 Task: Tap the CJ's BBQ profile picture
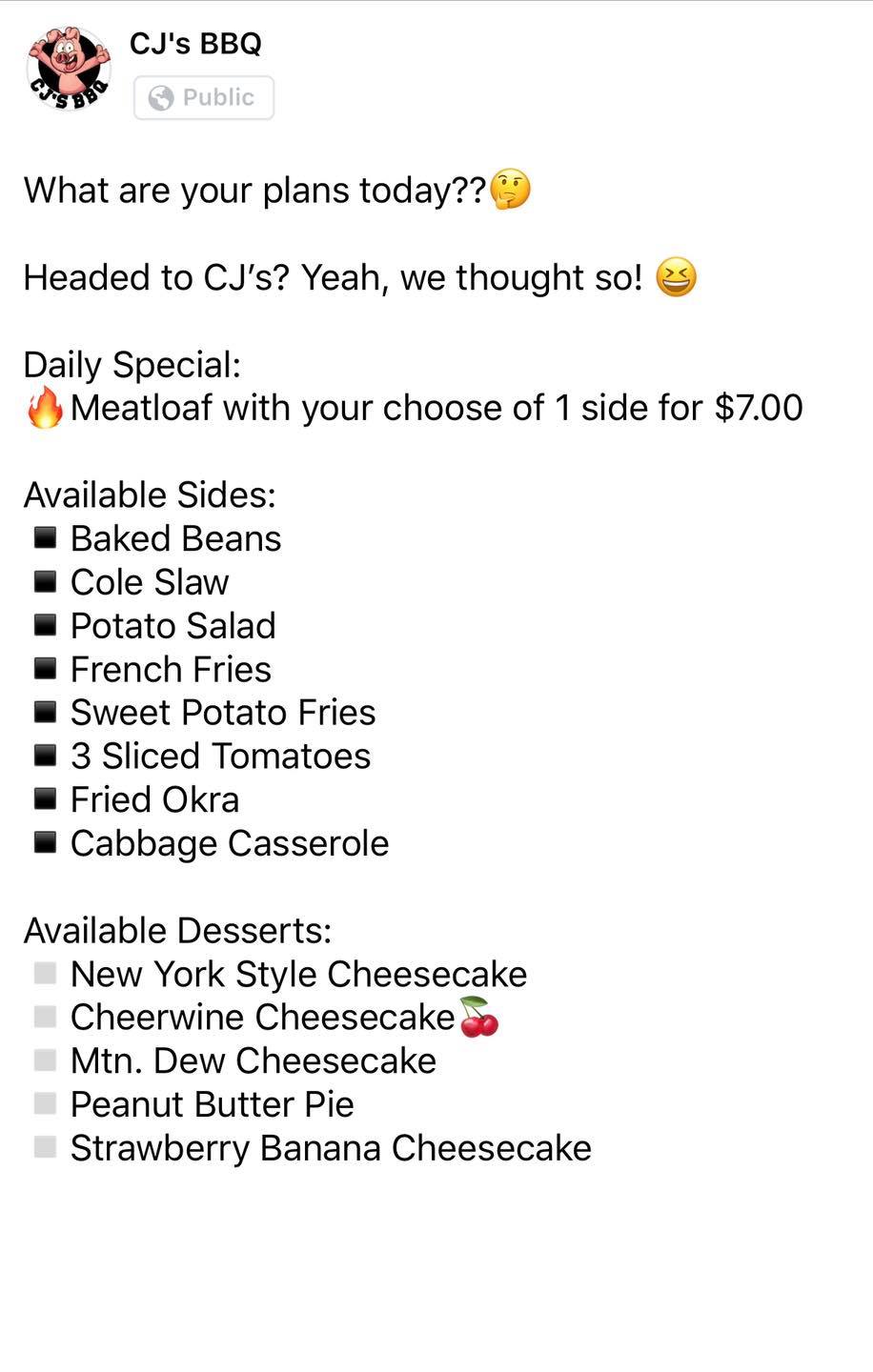coord(68,69)
